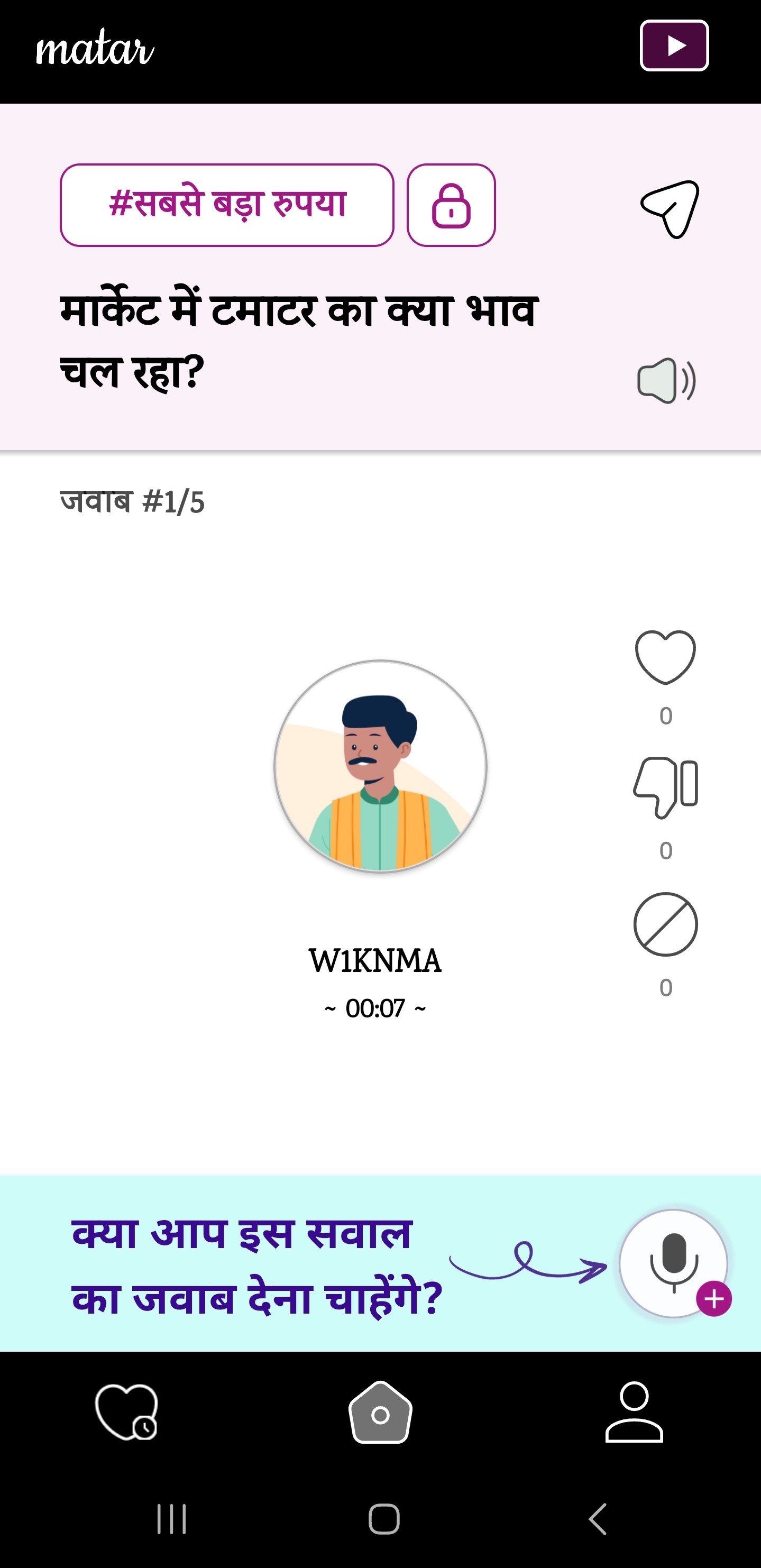Share this question via paper plane icon
The image size is (761, 1568).
pos(670,209)
